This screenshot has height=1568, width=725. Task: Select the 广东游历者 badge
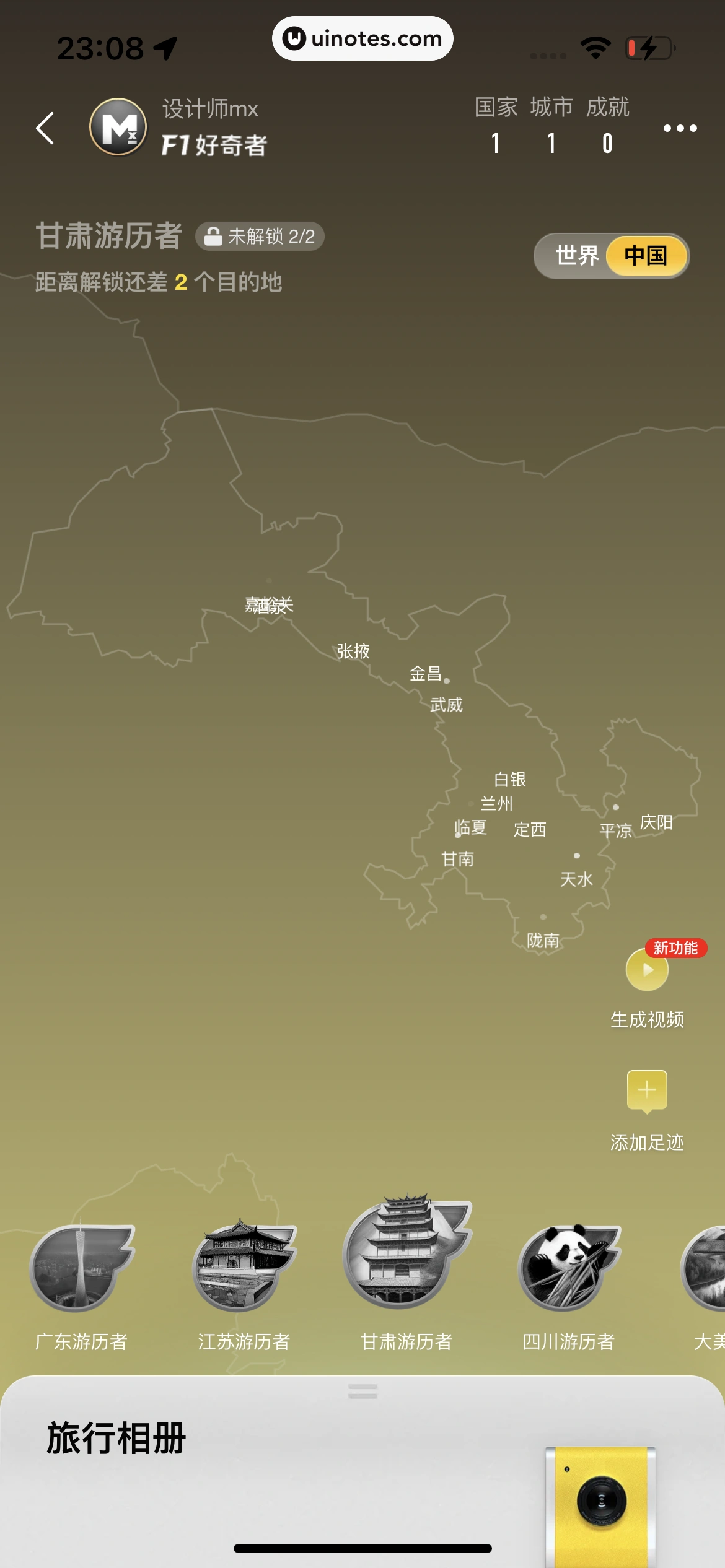pyautogui.click(x=81, y=1268)
